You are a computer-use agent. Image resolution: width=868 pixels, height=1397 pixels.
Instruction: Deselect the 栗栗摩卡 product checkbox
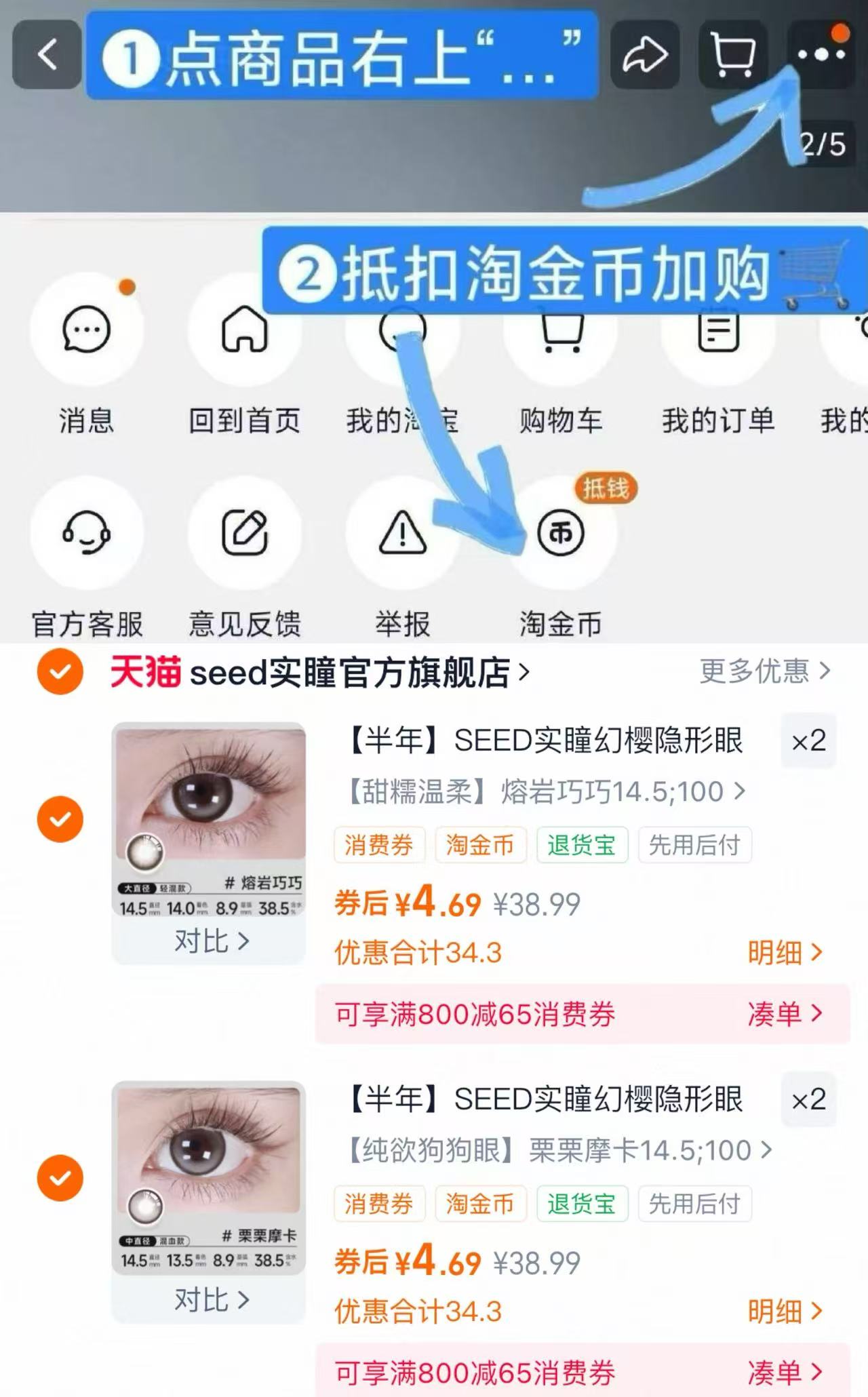click(x=60, y=1177)
